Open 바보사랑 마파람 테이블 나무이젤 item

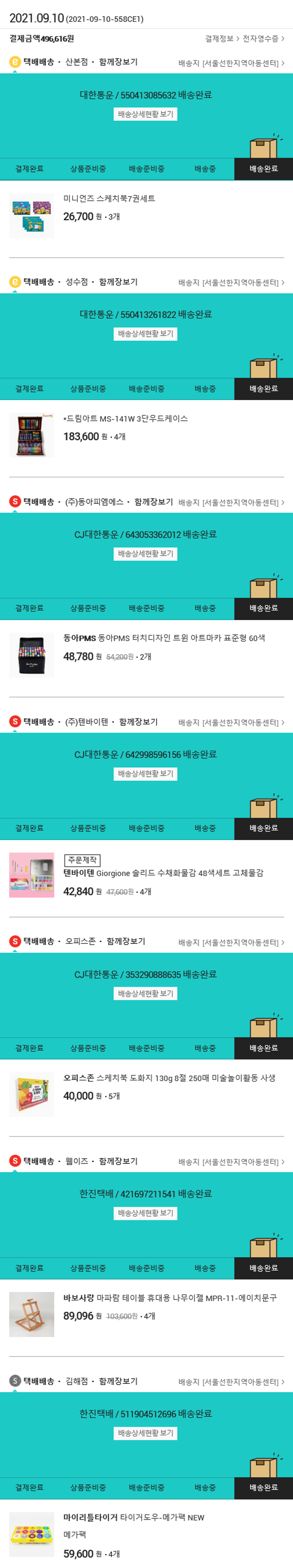pyautogui.click(x=170, y=1298)
